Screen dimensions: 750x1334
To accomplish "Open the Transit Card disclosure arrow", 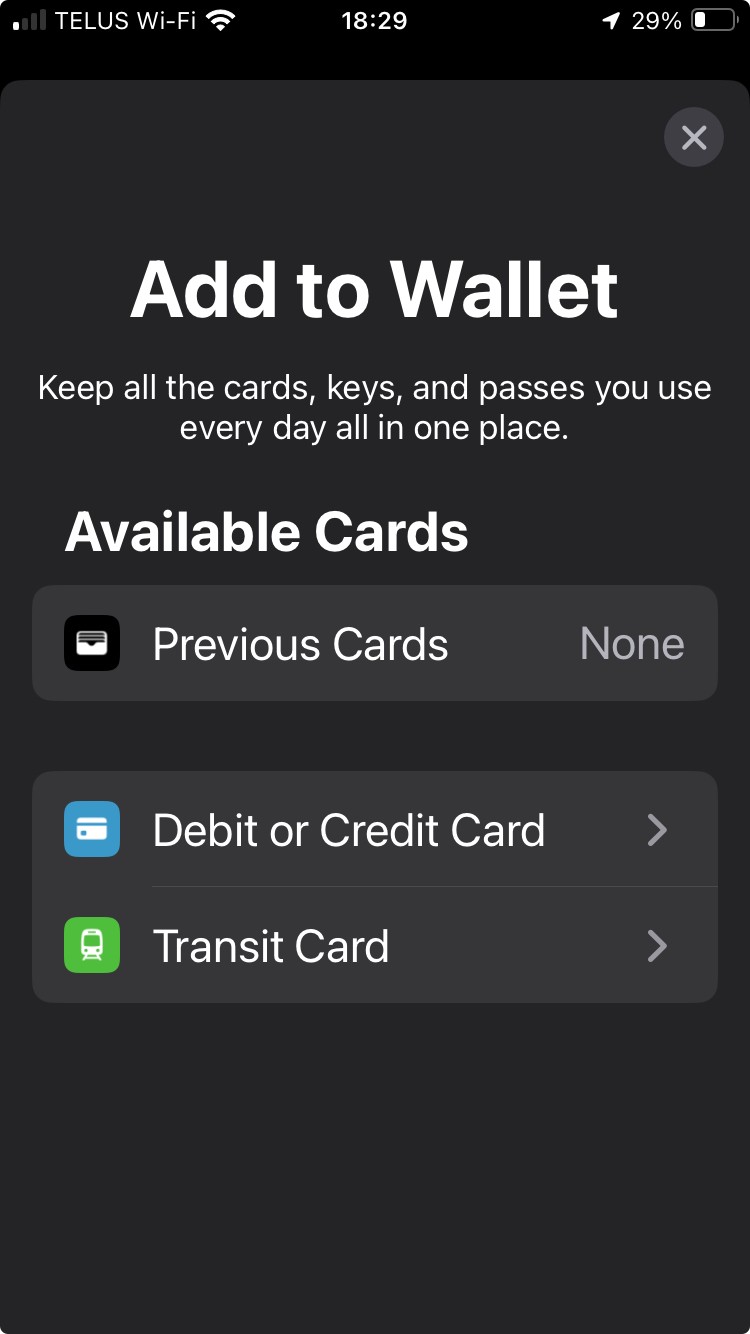I will pos(657,945).
